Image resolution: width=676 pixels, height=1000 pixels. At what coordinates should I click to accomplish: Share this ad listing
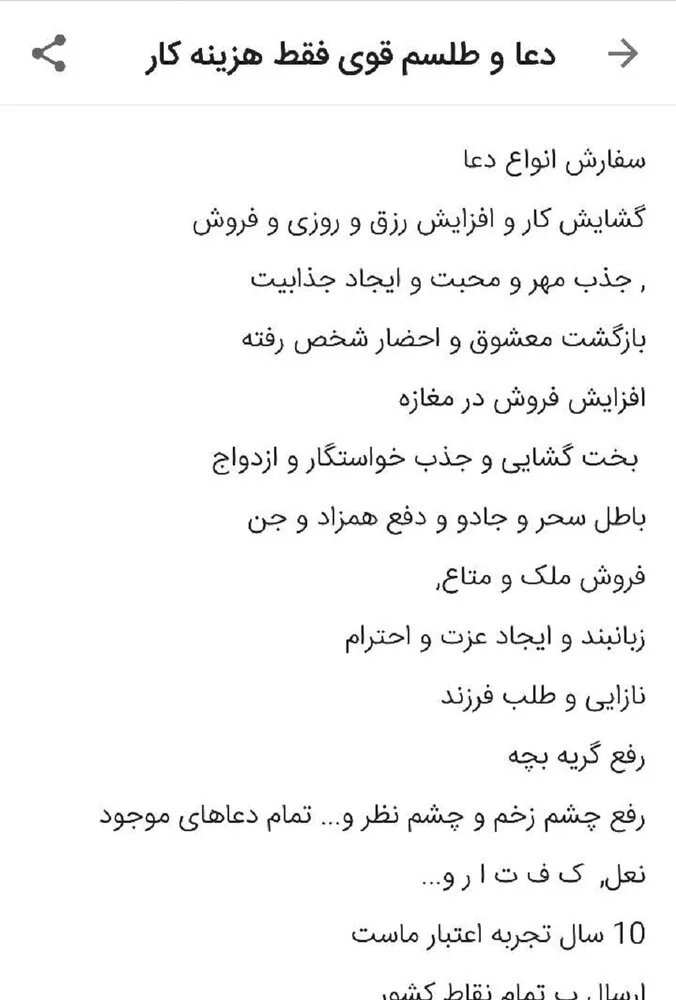pyautogui.click(x=48, y=53)
